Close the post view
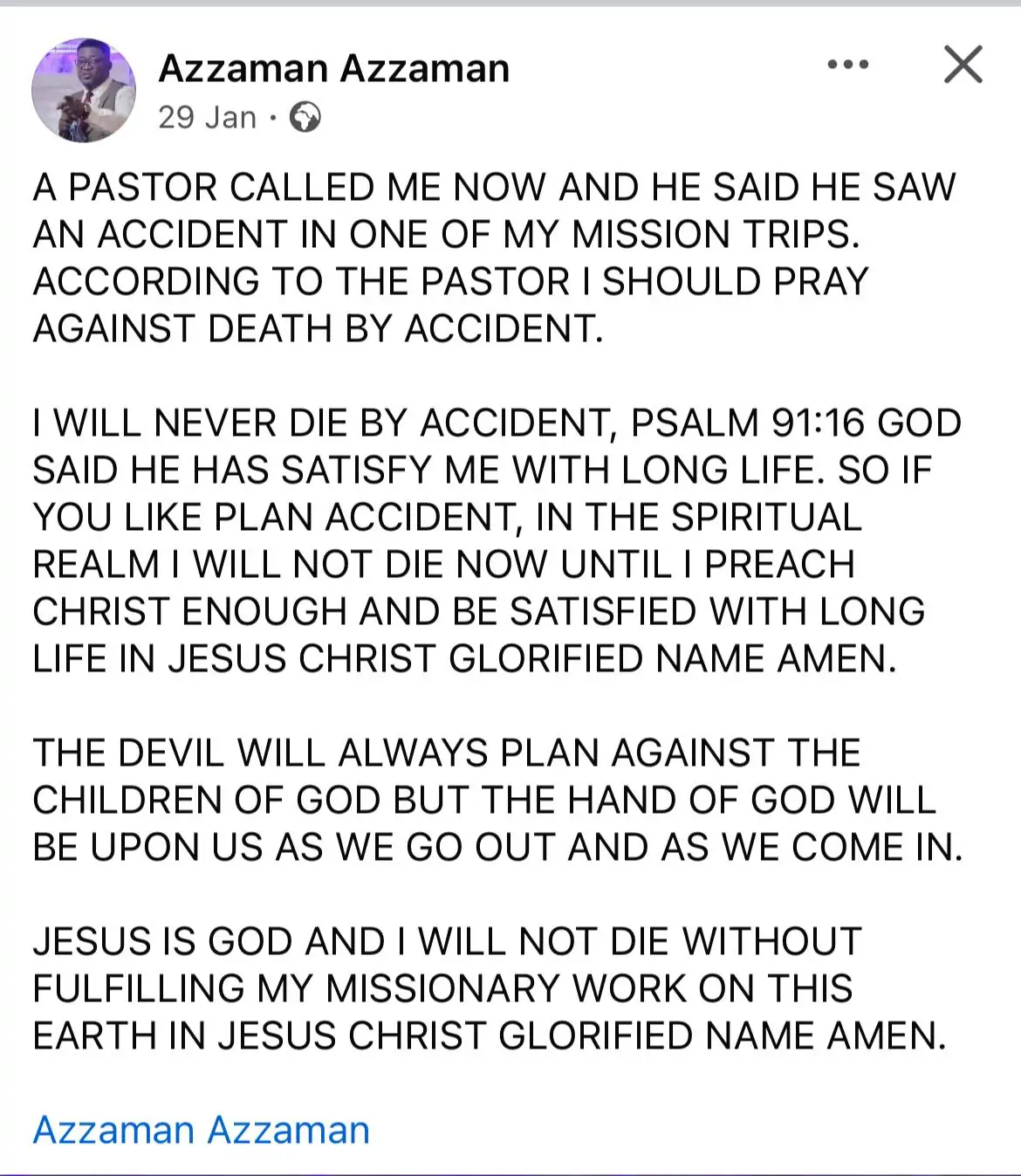The height and width of the screenshot is (1176, 1021). point(963,65)
